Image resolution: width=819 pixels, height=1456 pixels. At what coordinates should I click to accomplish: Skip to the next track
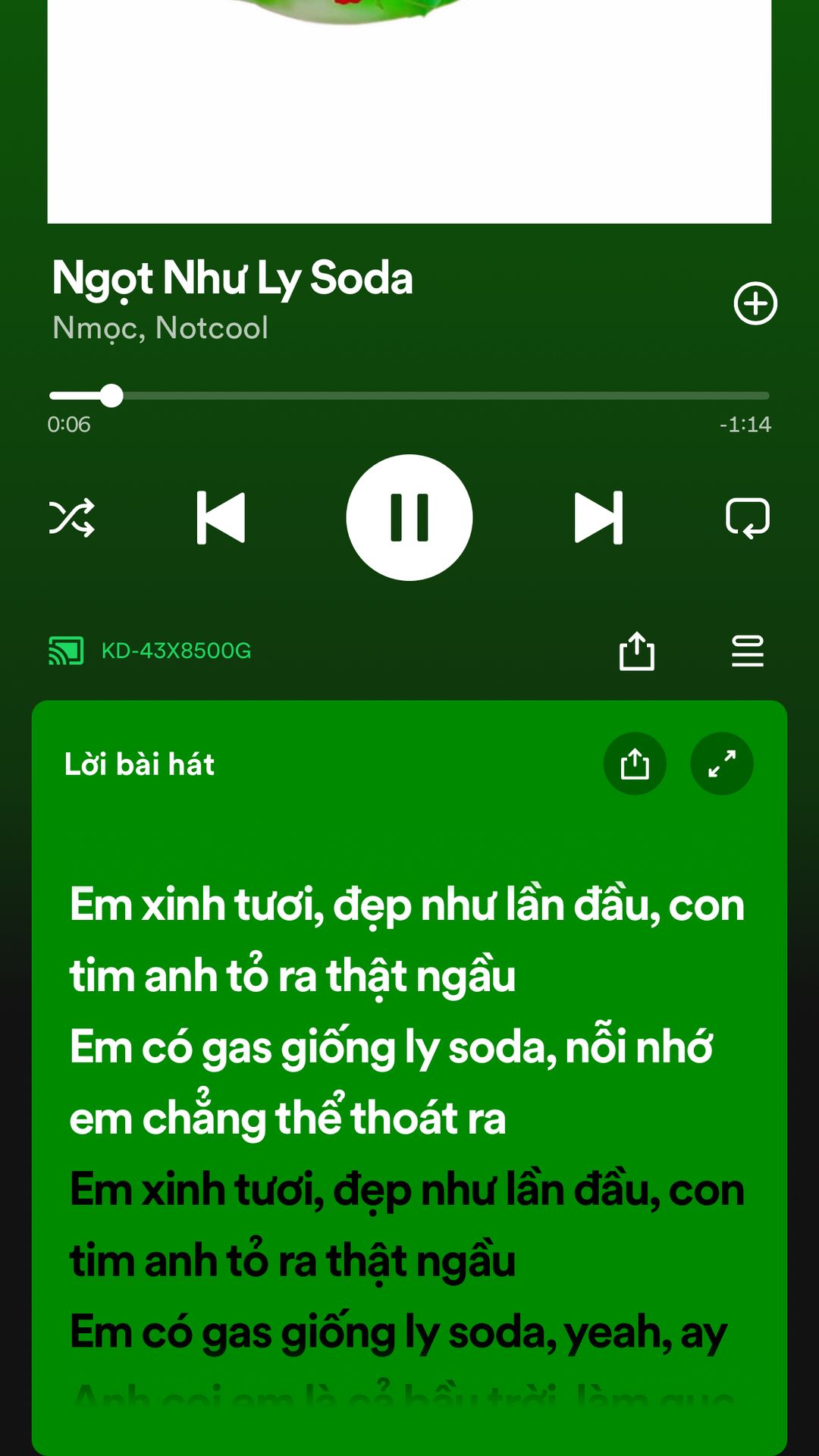598,518
